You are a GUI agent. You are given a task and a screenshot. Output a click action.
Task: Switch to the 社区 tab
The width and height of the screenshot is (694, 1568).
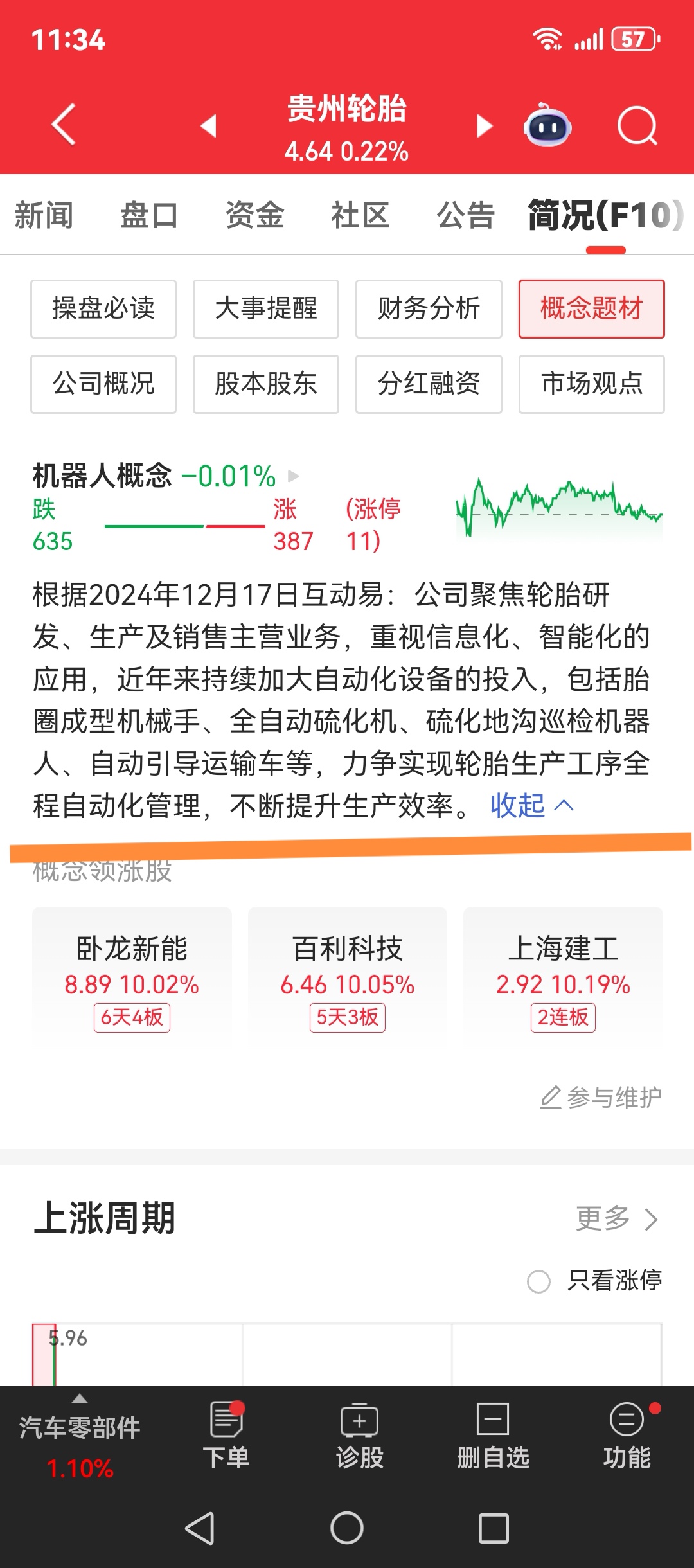pos(360,215)
